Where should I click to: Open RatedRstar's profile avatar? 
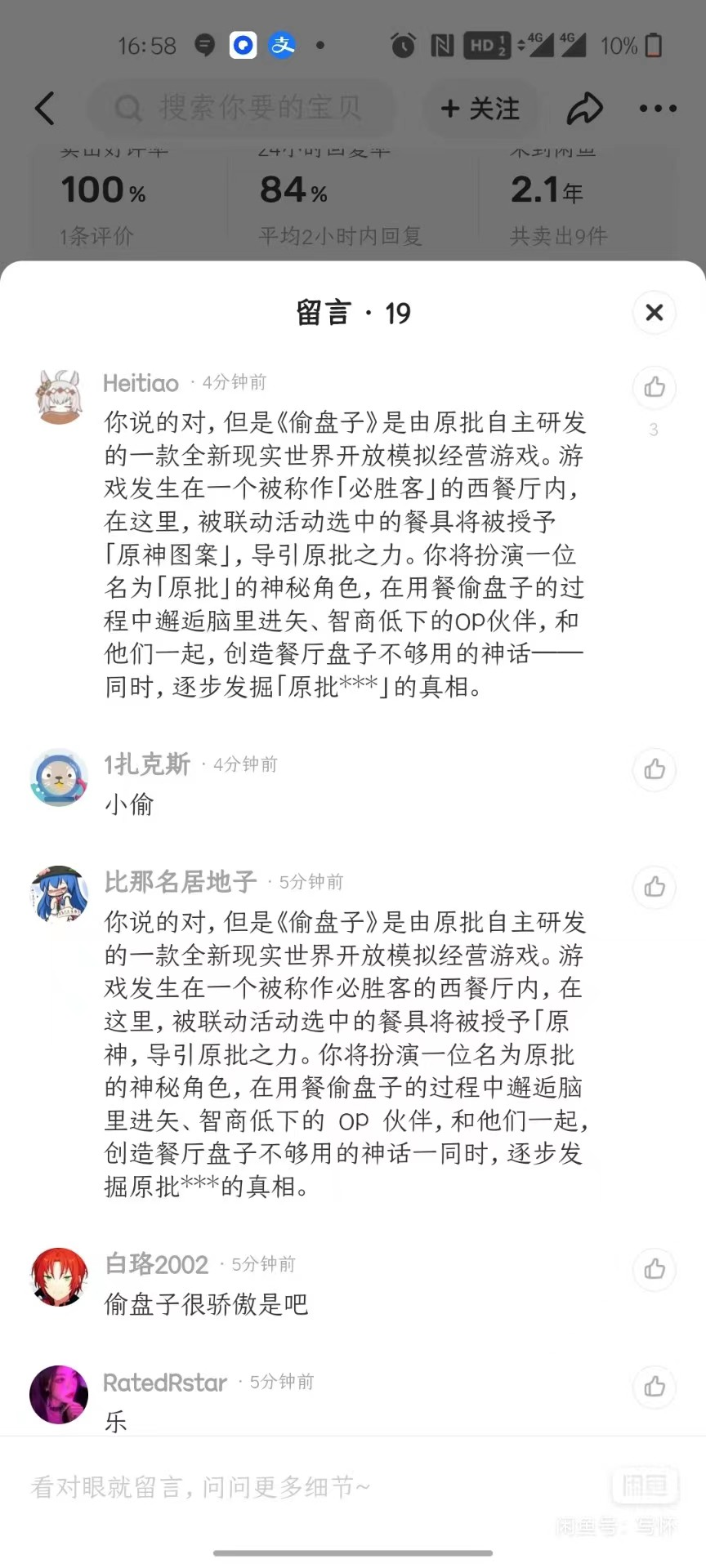point(59,1394)
